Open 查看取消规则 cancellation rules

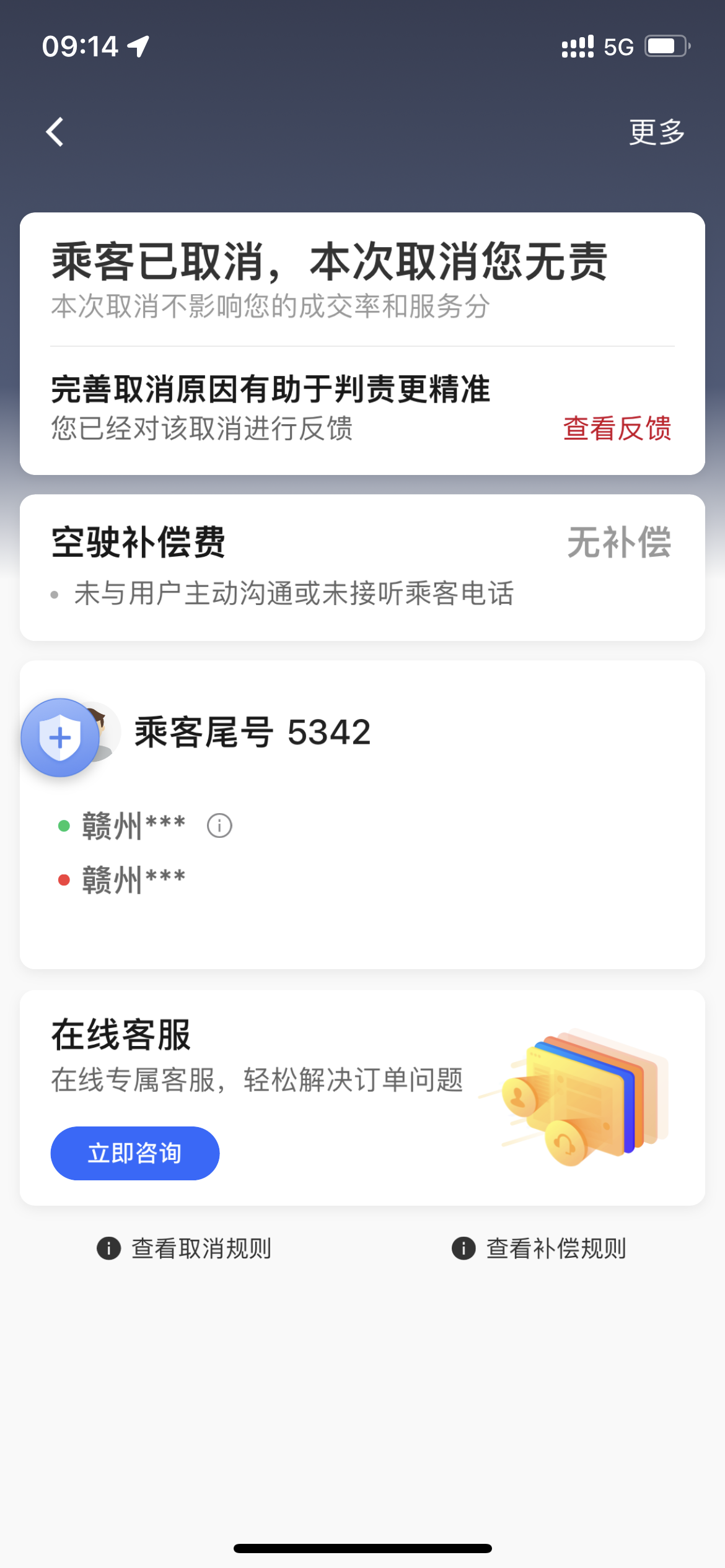(x=185, y=1248)
